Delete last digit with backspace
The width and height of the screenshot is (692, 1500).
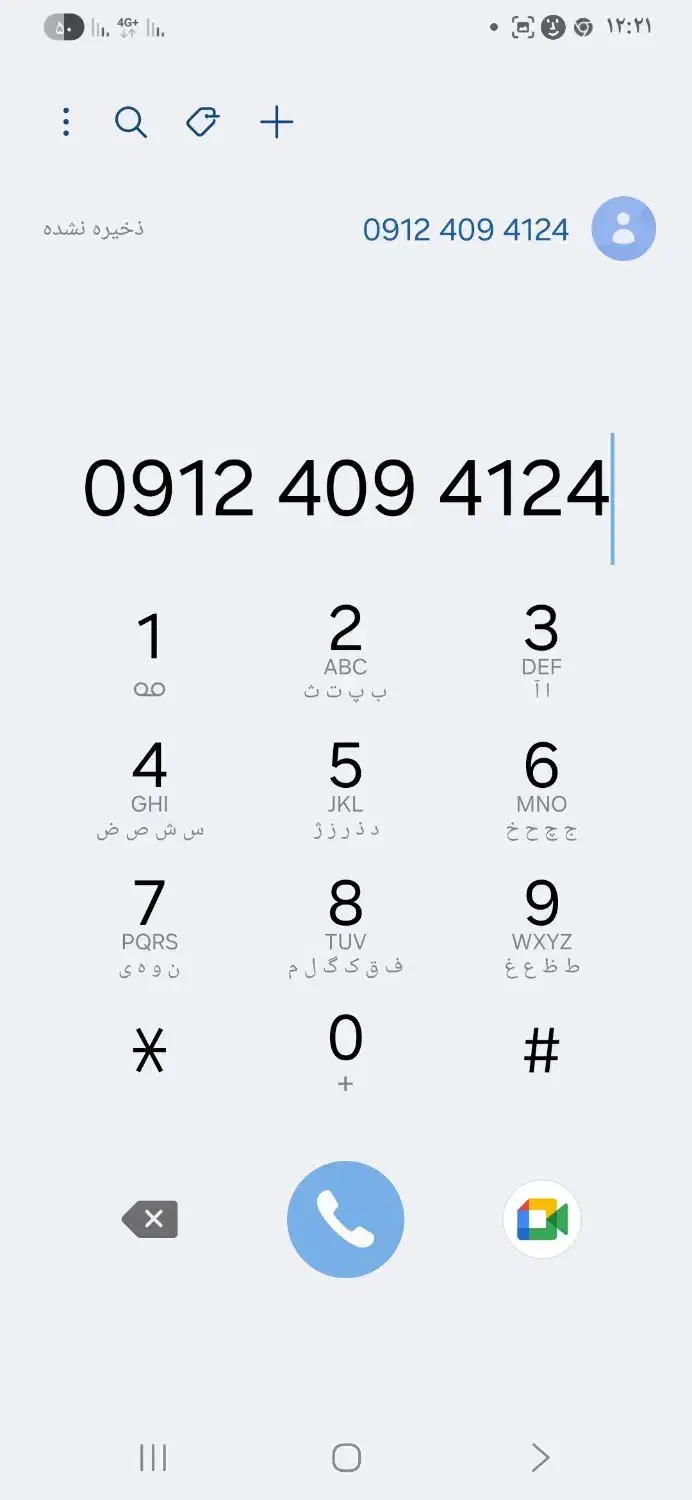[x=150, y=1220]
